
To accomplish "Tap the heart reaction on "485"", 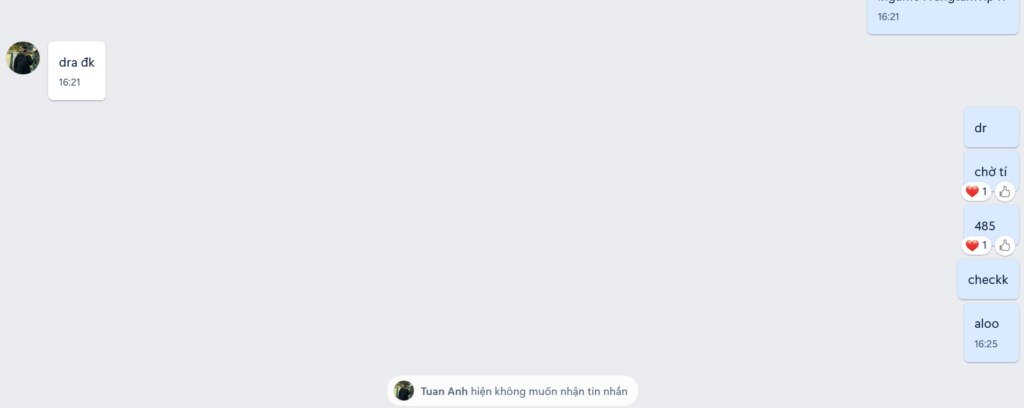I will (975, 246).
